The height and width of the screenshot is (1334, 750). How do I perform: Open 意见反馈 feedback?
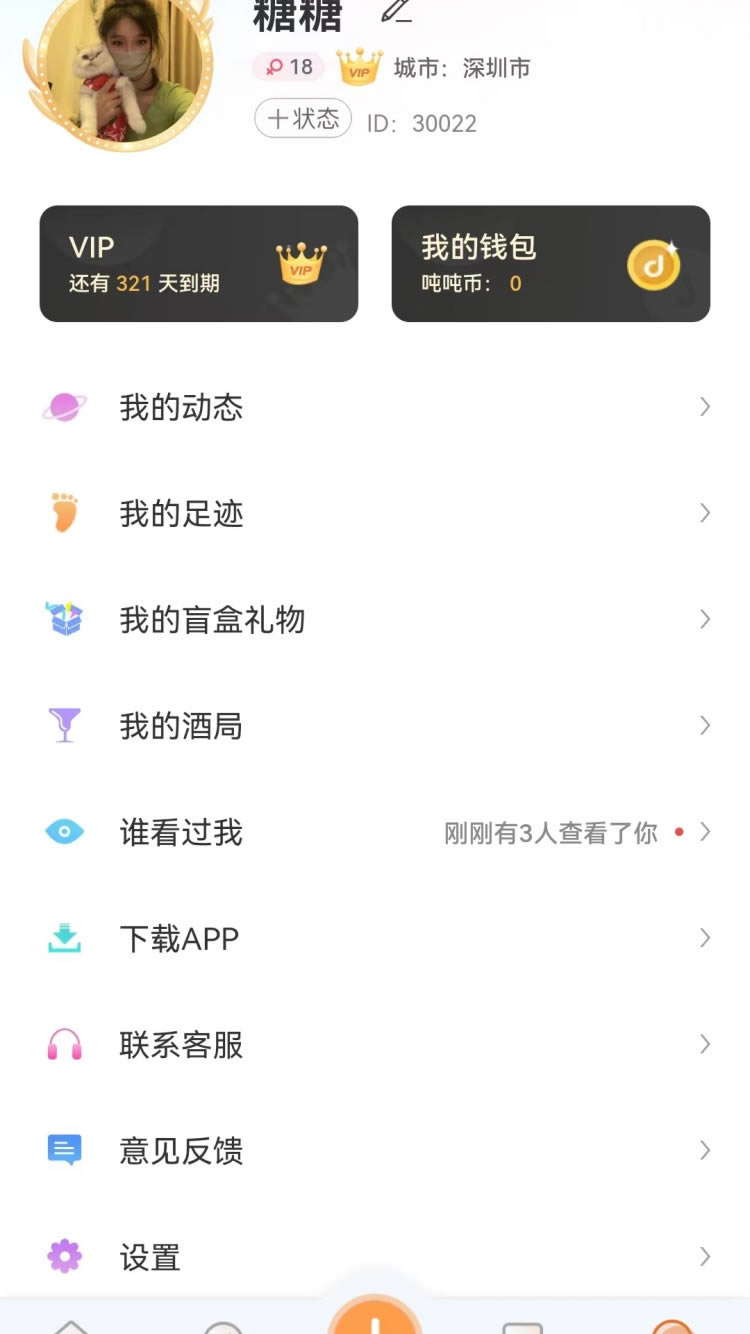[x=375, y=1150]
